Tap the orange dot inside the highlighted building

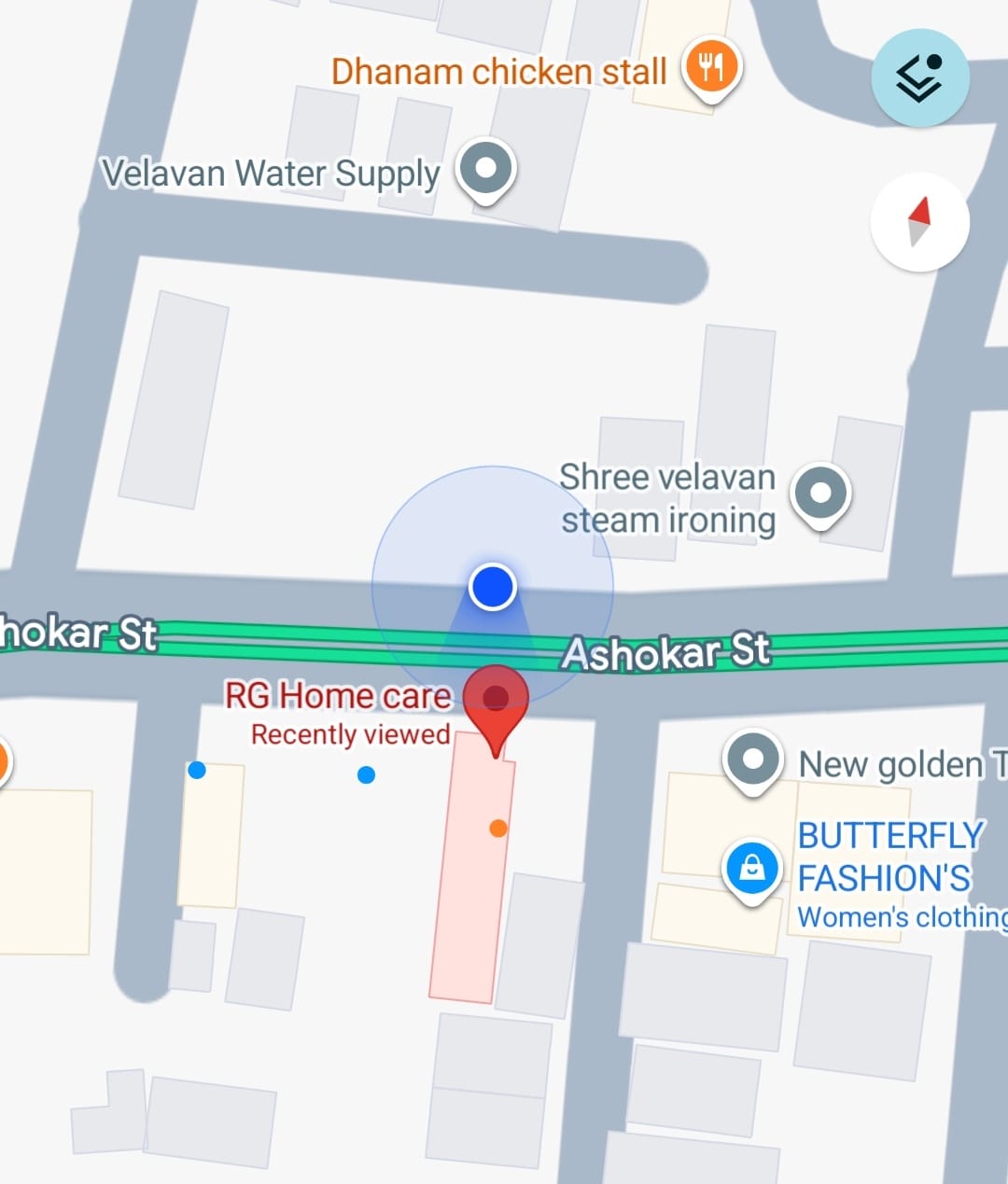498,827
